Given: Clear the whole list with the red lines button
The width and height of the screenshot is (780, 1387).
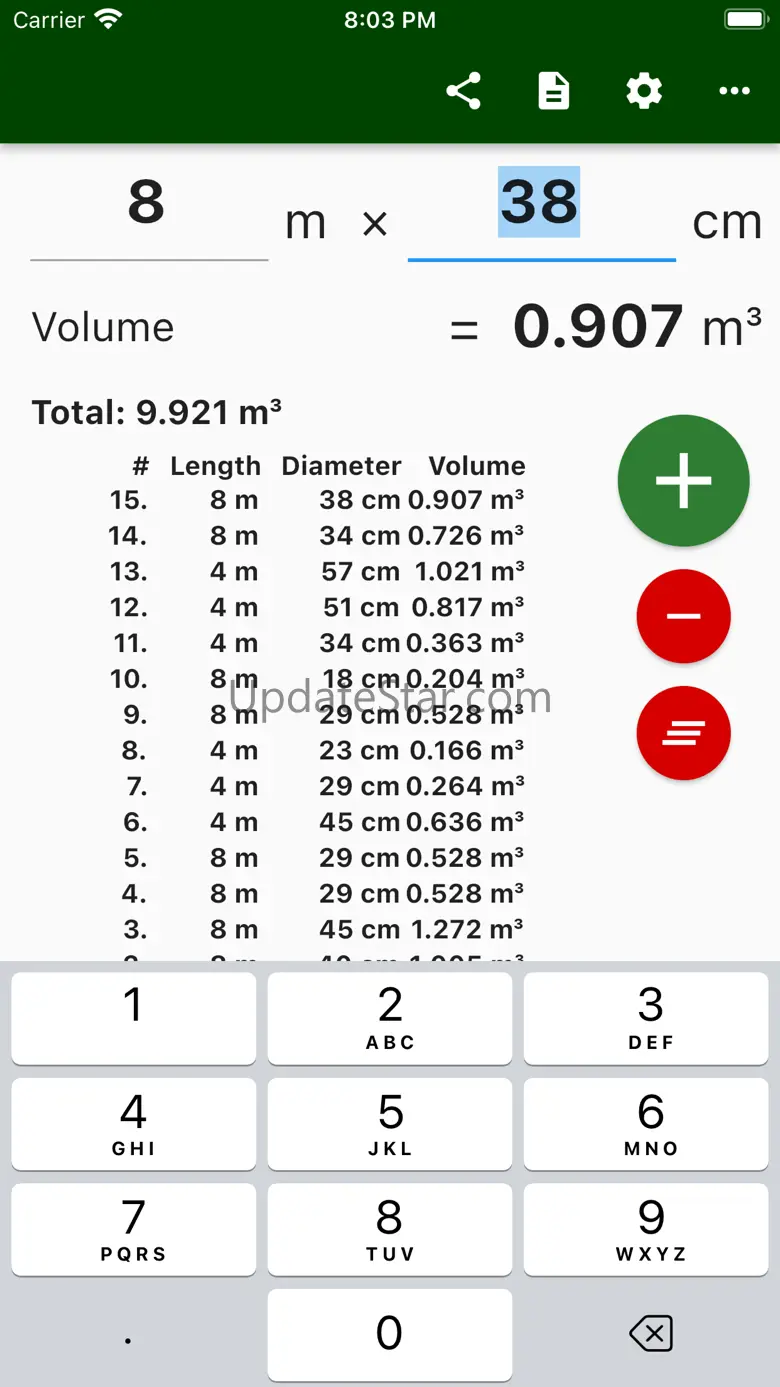Looking at the screenshot, I should [683, 733].
